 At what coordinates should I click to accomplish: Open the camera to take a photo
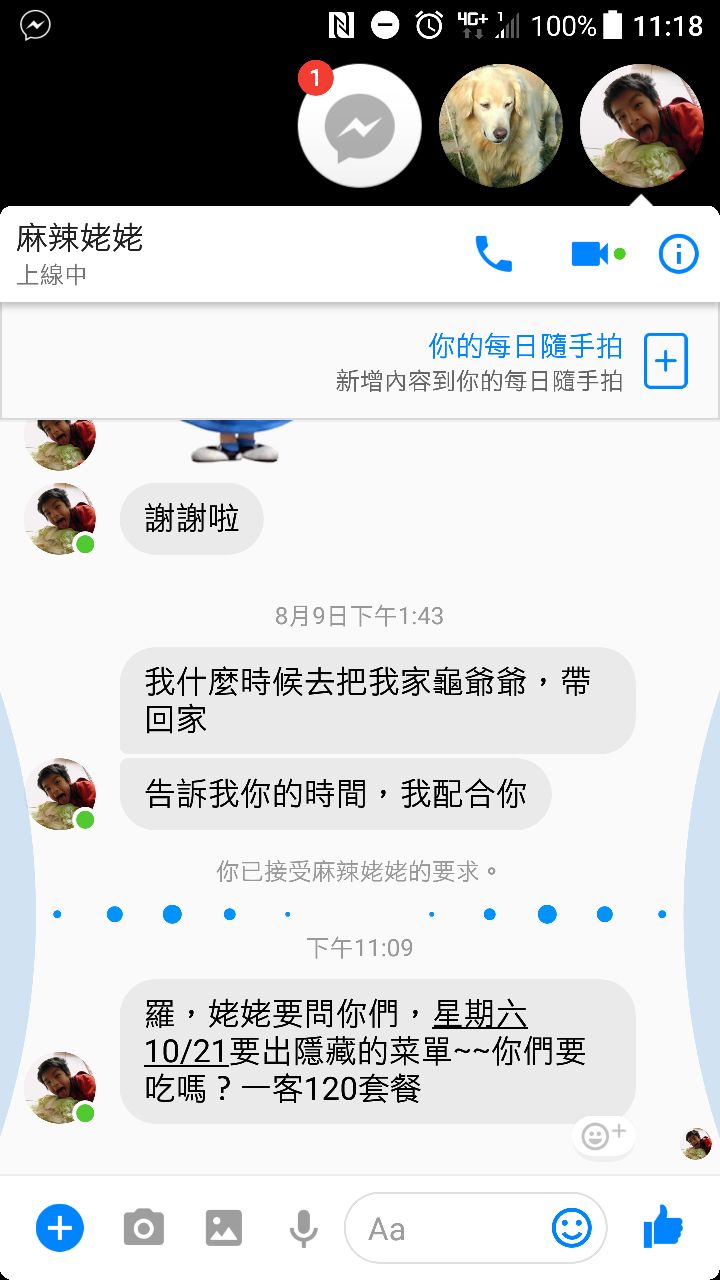(143, 1228)
